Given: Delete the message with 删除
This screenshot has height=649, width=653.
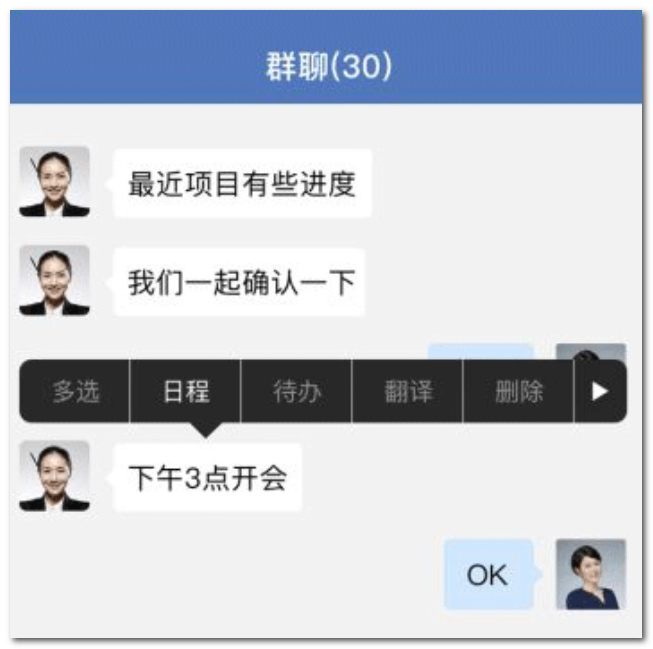Looking at the screenshot, I should (x=519, y=391).
